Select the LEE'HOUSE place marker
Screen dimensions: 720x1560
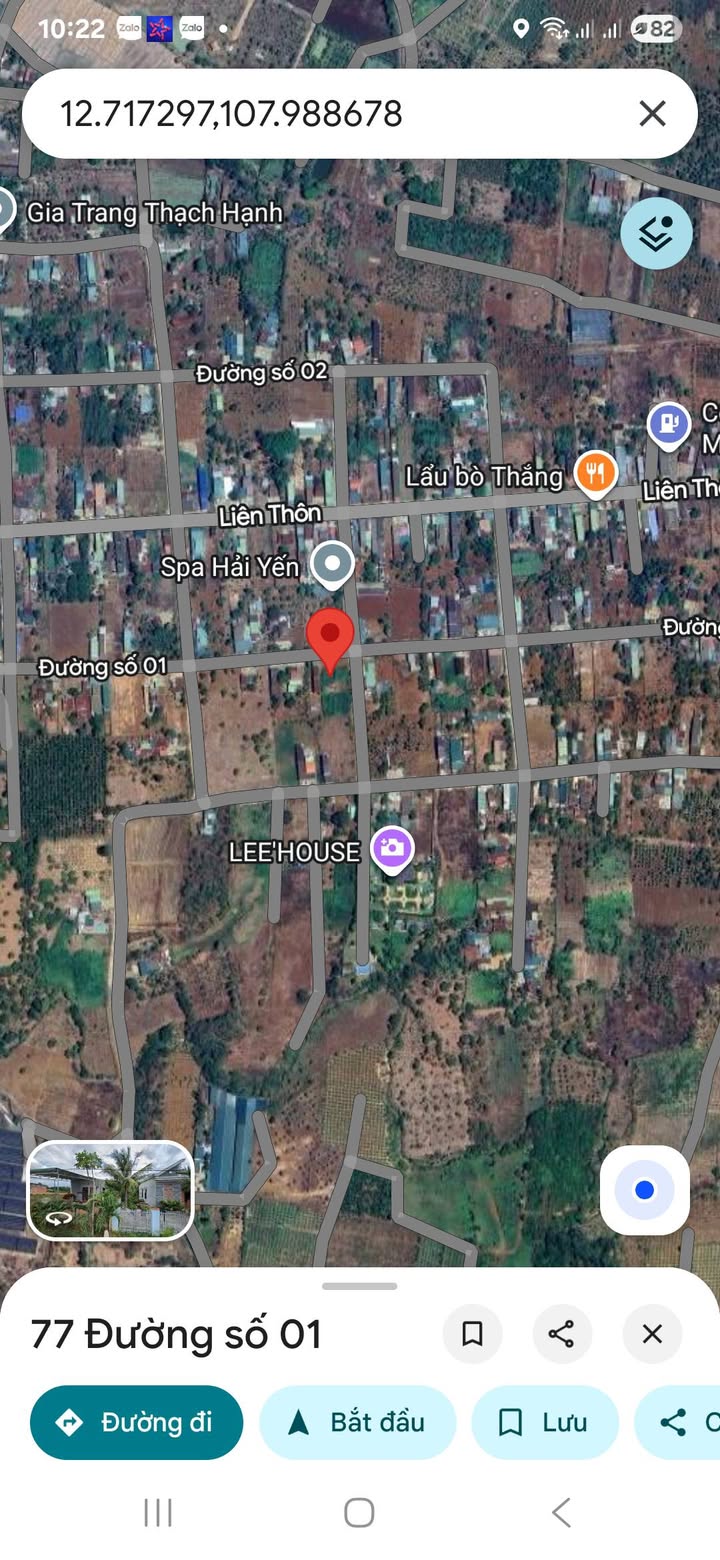click(391, 850)
